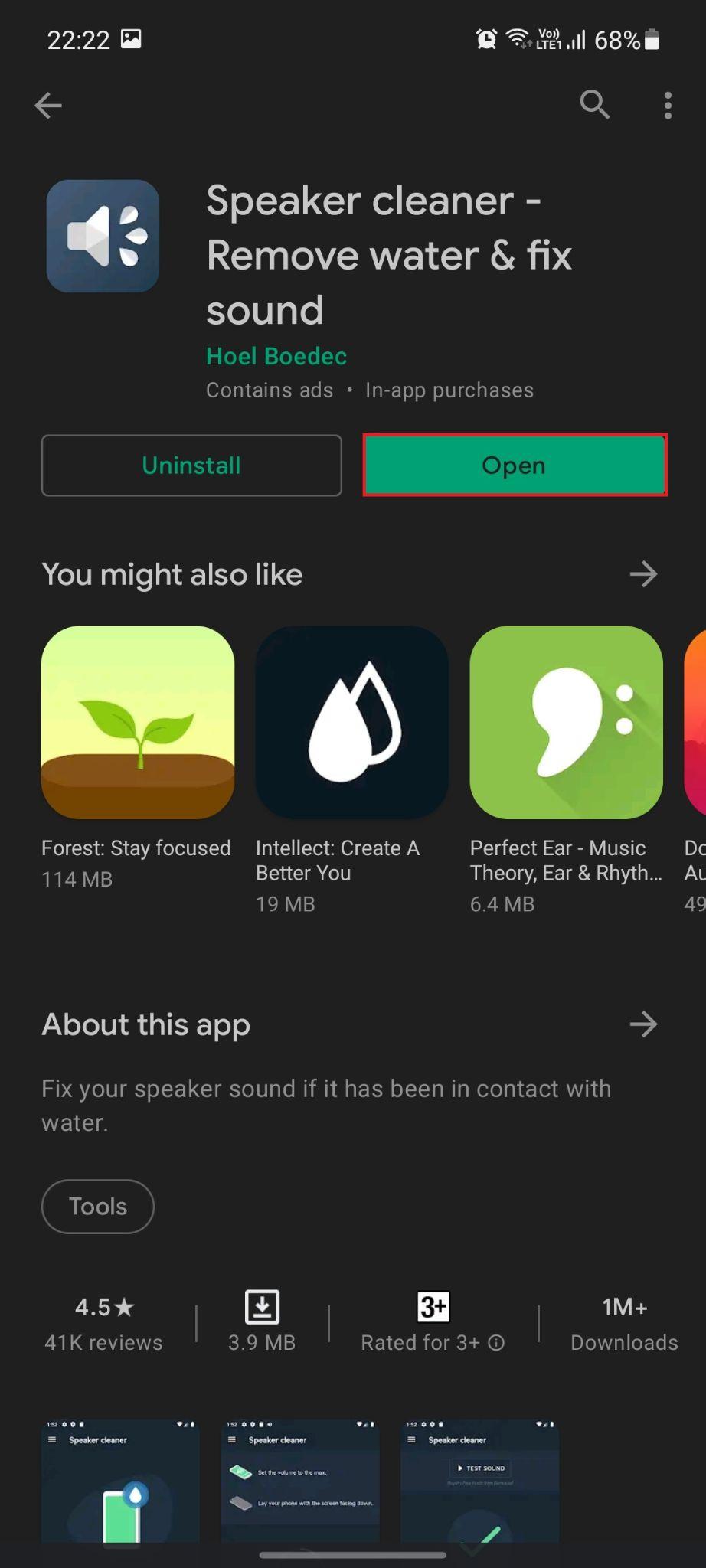
Task: Expand the You might also like section
Action: tap(644, 574)
